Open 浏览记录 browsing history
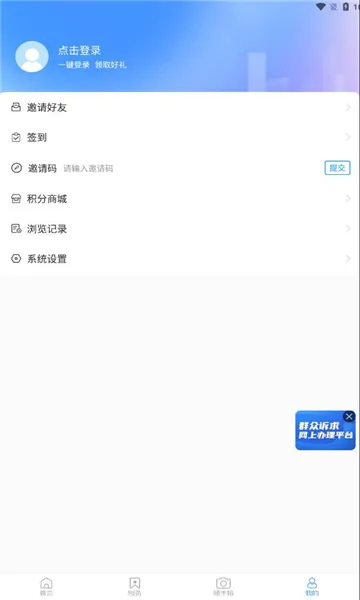 point(180,229)
